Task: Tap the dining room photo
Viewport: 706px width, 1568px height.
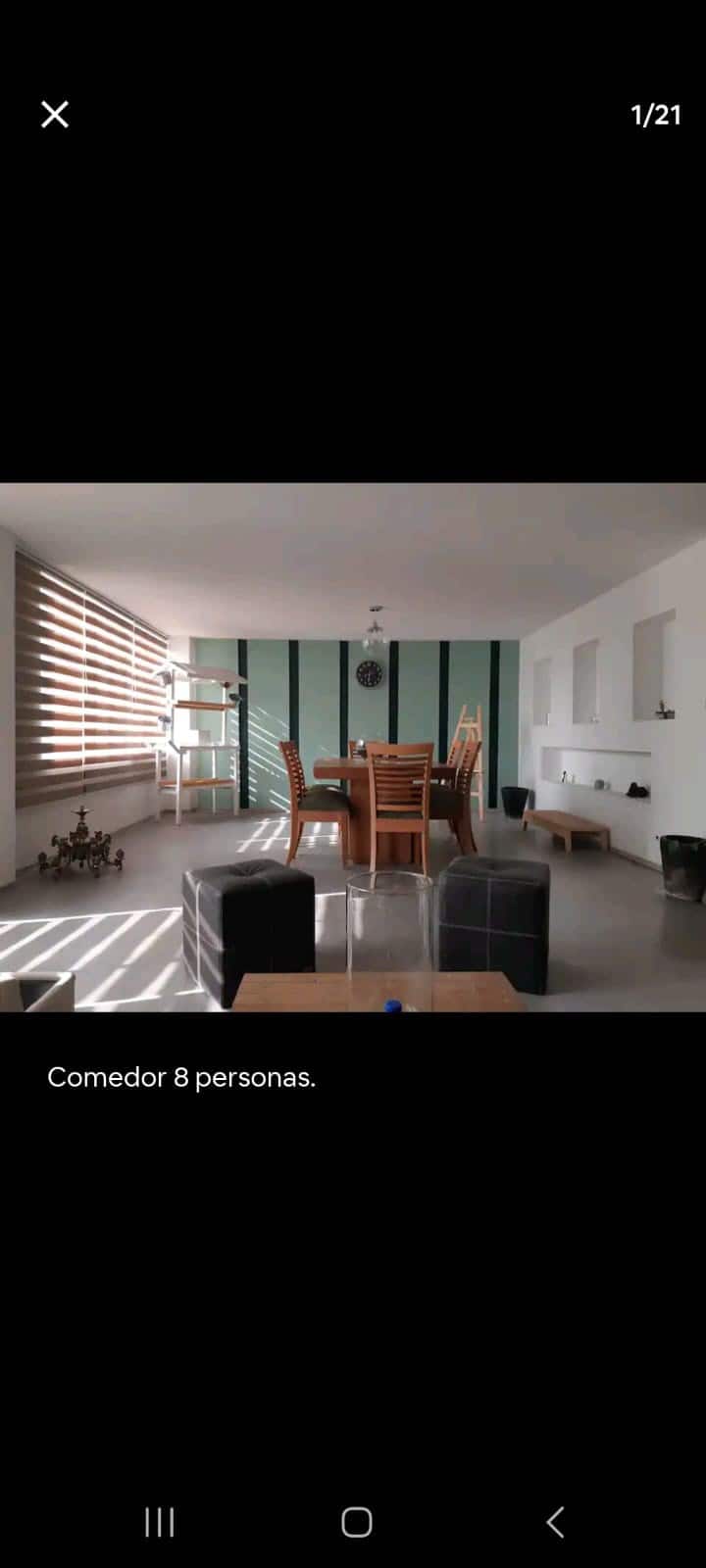Action: point(353,747)
